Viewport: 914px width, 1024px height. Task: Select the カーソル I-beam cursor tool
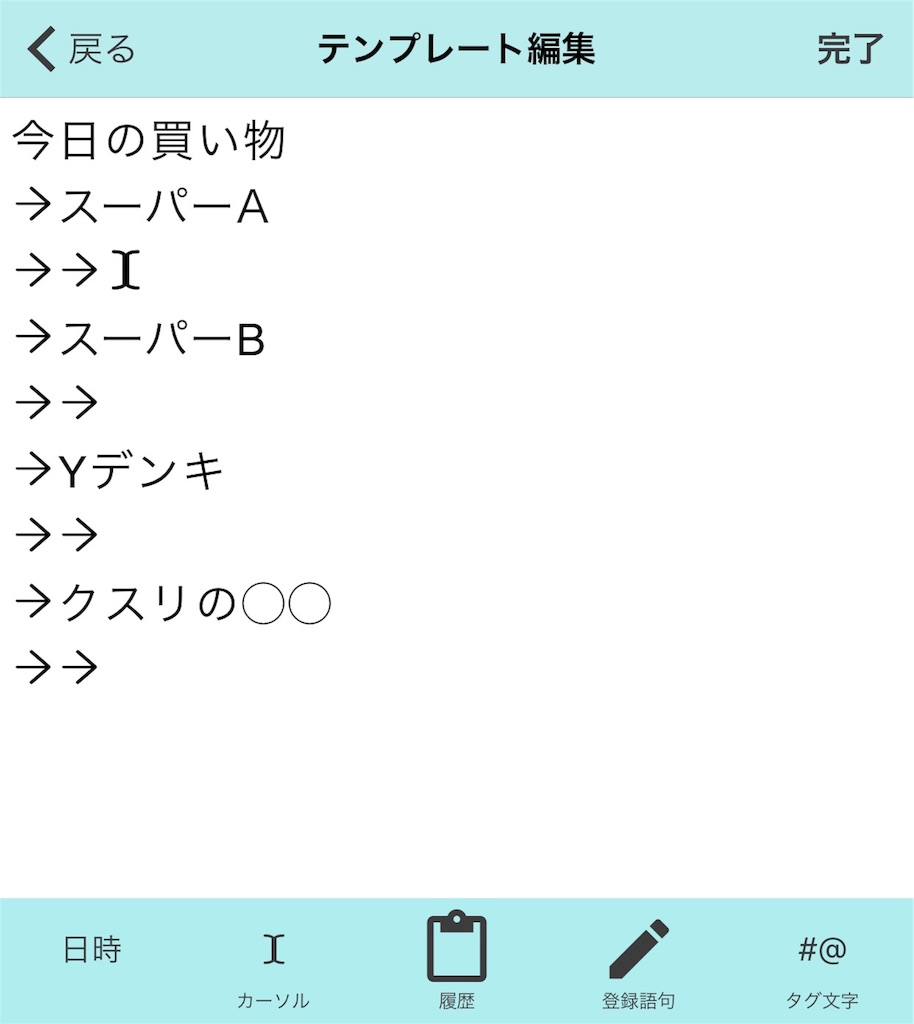click(x=272, y=945)
